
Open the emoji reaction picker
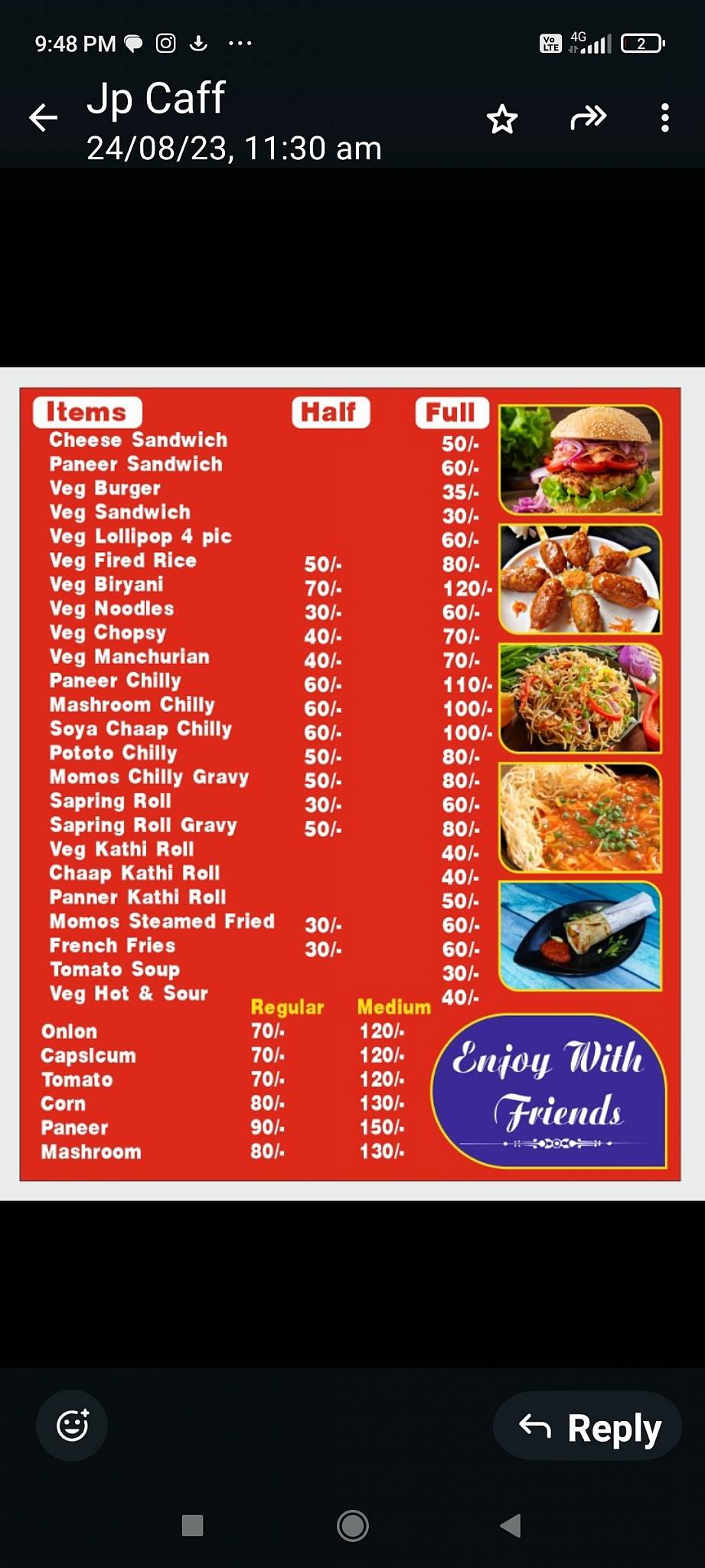(71, 1426)
